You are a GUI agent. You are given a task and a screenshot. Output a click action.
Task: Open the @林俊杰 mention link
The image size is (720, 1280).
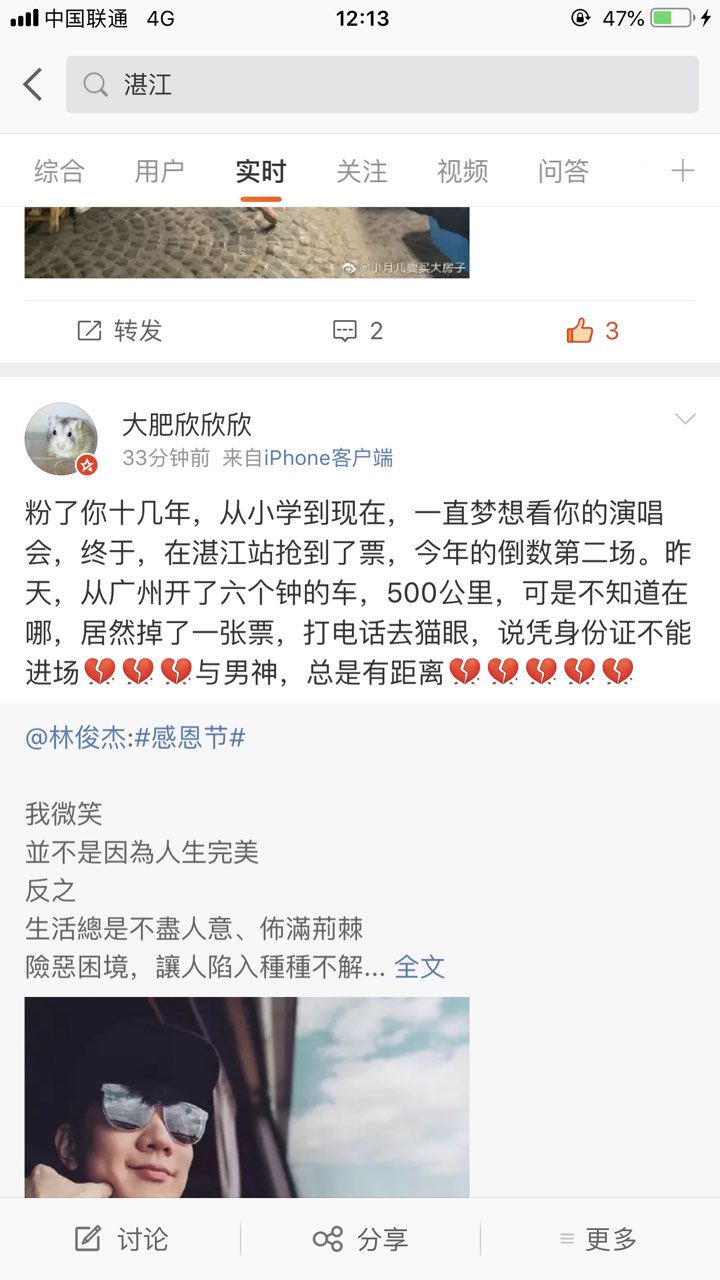pos(76,738)
